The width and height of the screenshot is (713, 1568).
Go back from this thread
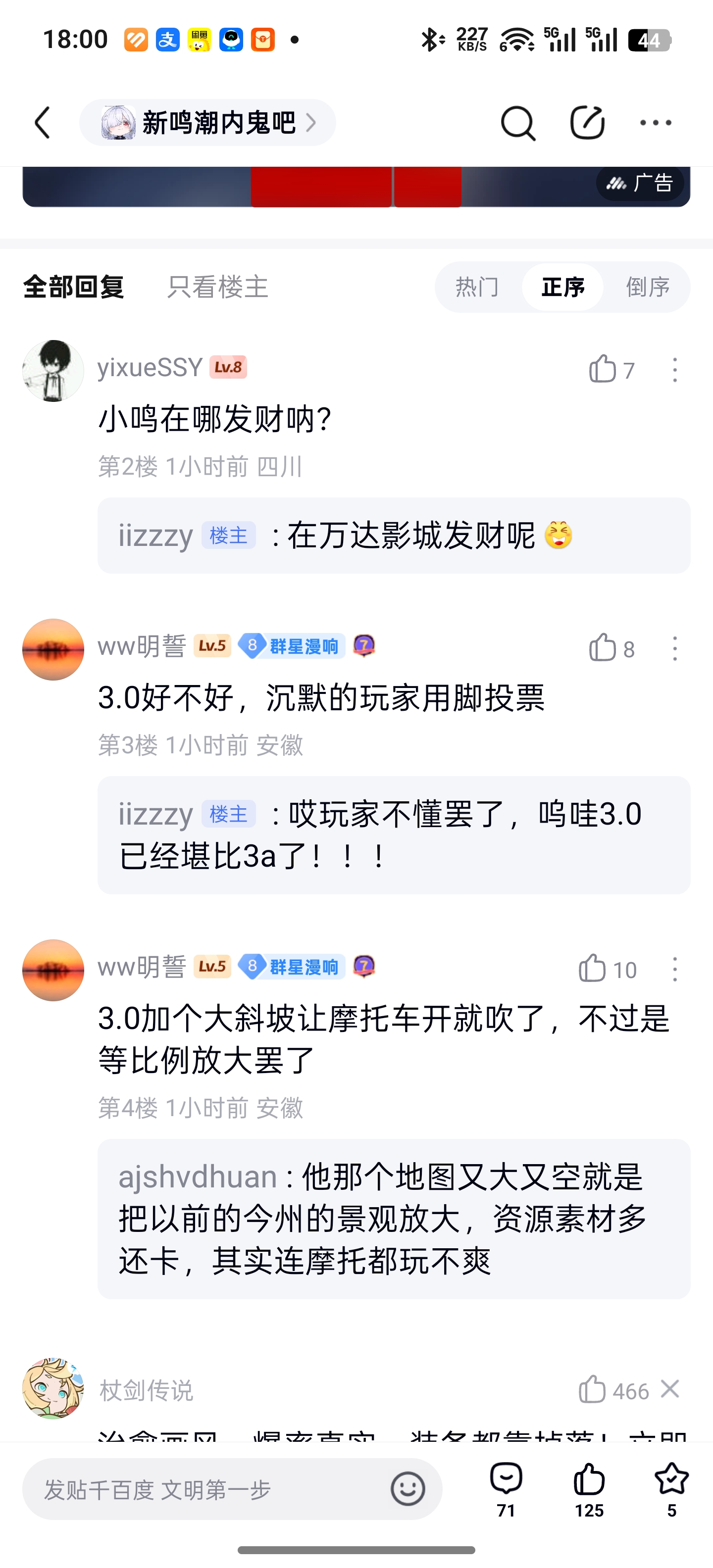pos(43,122)
